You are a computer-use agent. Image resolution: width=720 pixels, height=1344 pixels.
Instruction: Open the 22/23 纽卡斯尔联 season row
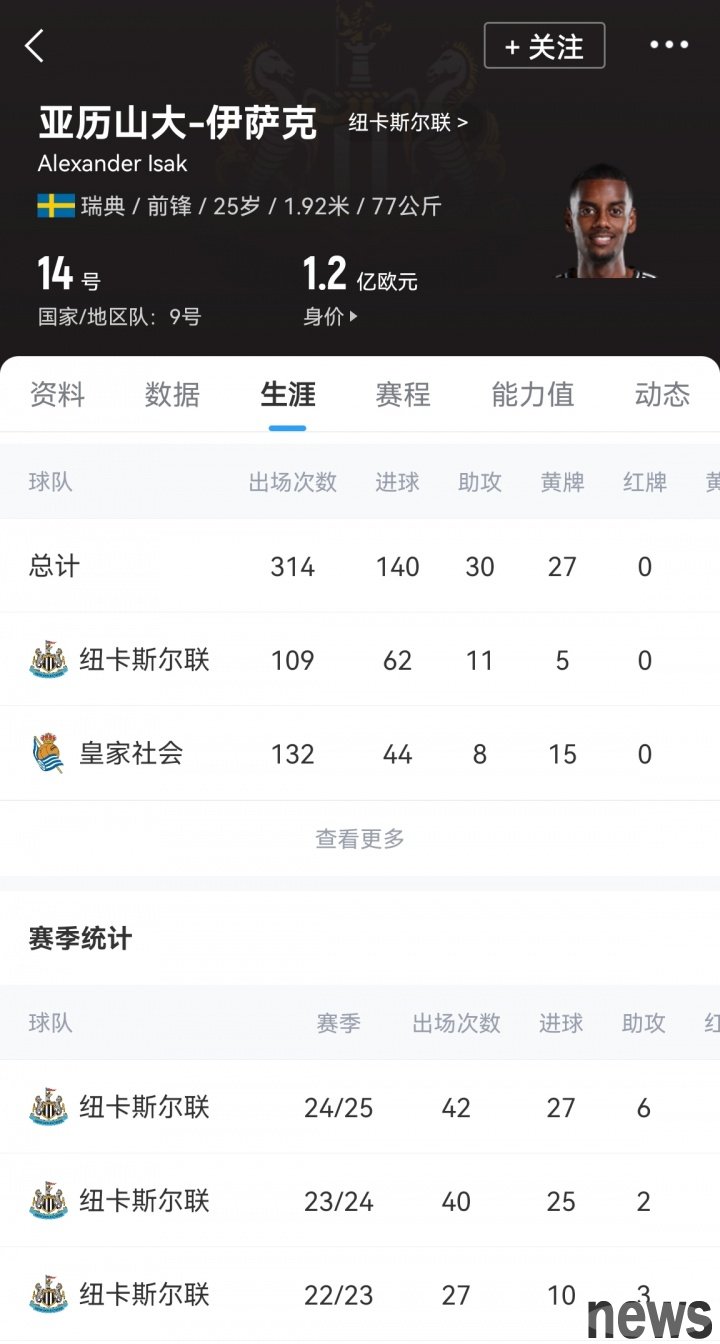[360, 1295]
